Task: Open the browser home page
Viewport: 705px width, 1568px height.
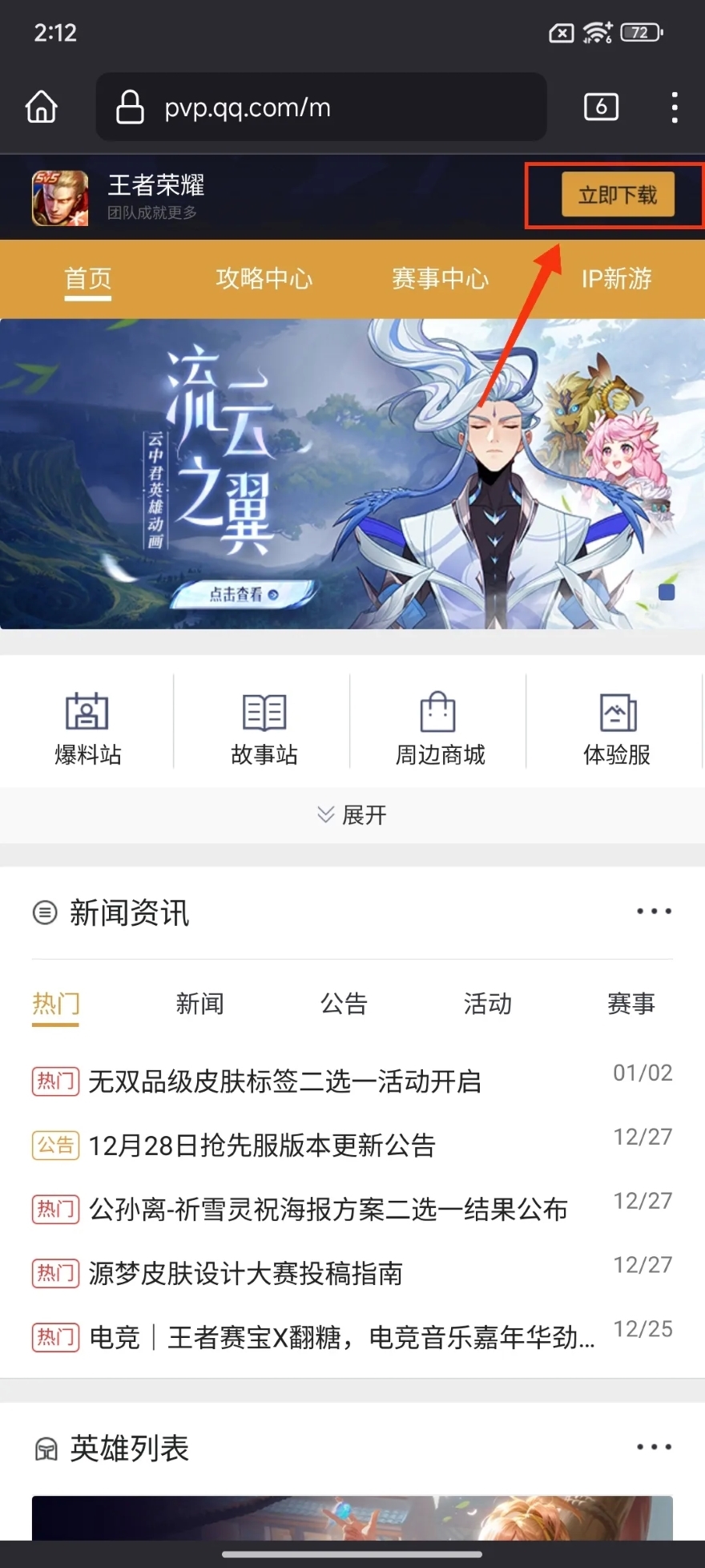Action: point(42,107)
